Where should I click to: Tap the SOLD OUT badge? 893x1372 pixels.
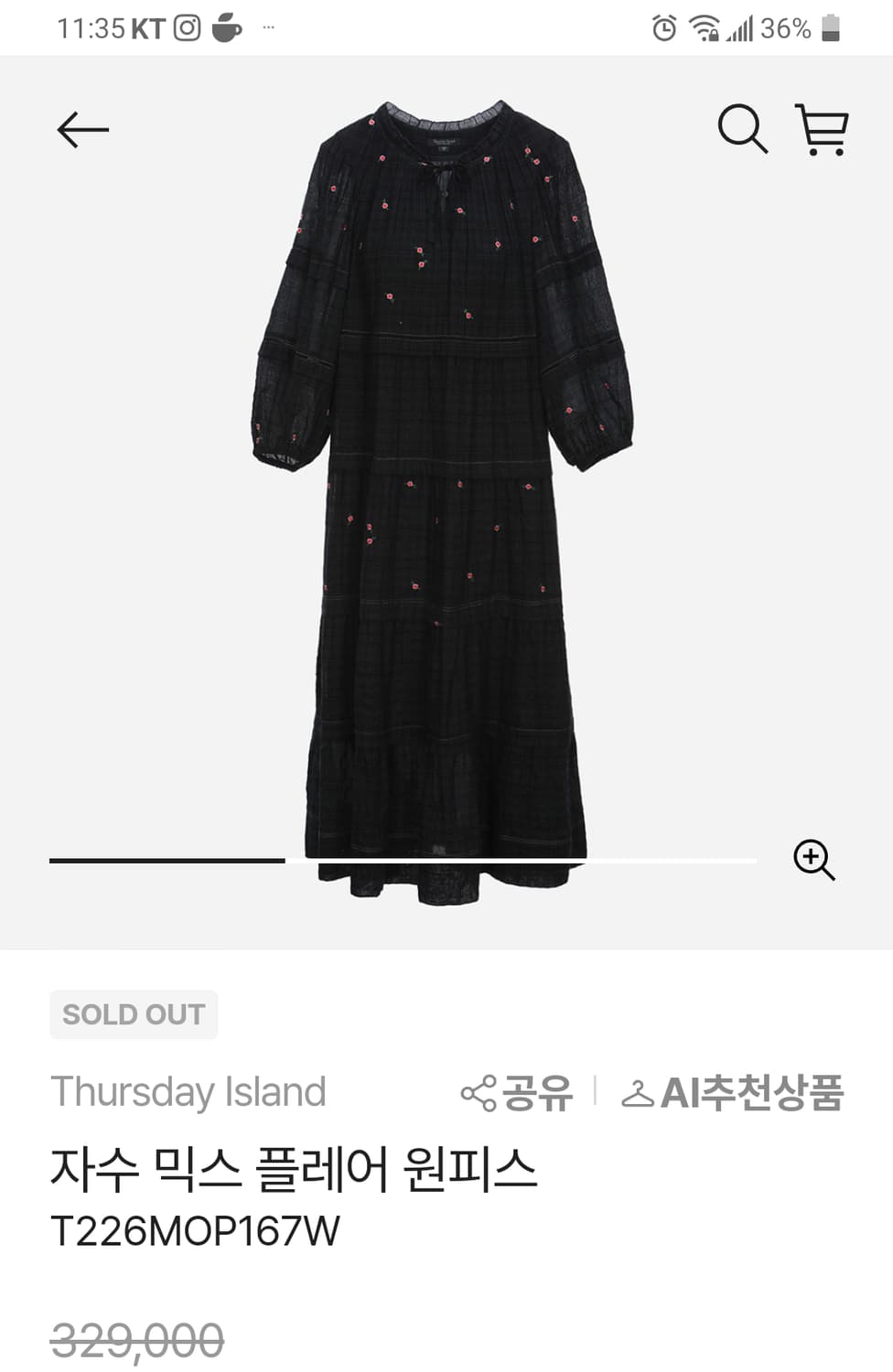tap(134, 1015)
